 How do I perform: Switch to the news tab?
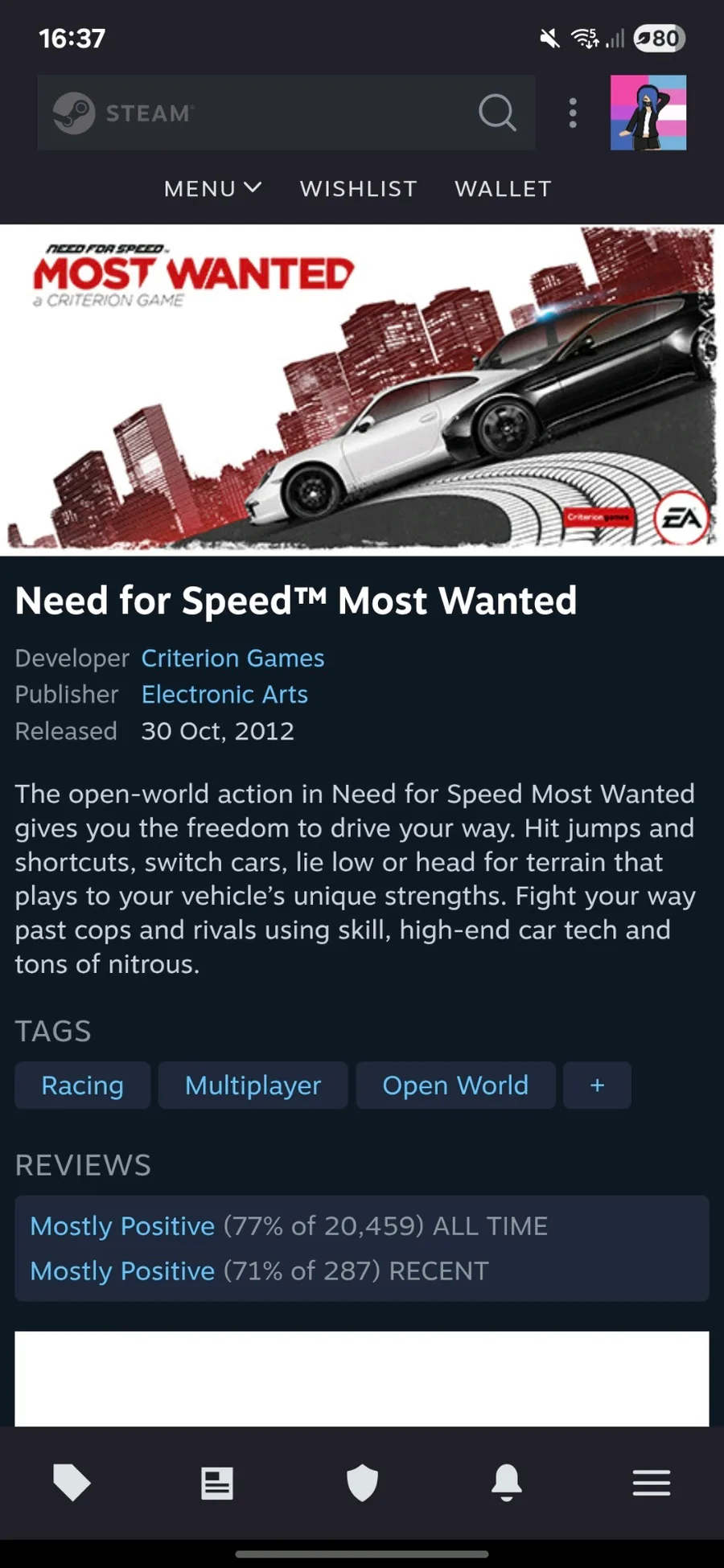217,1482
